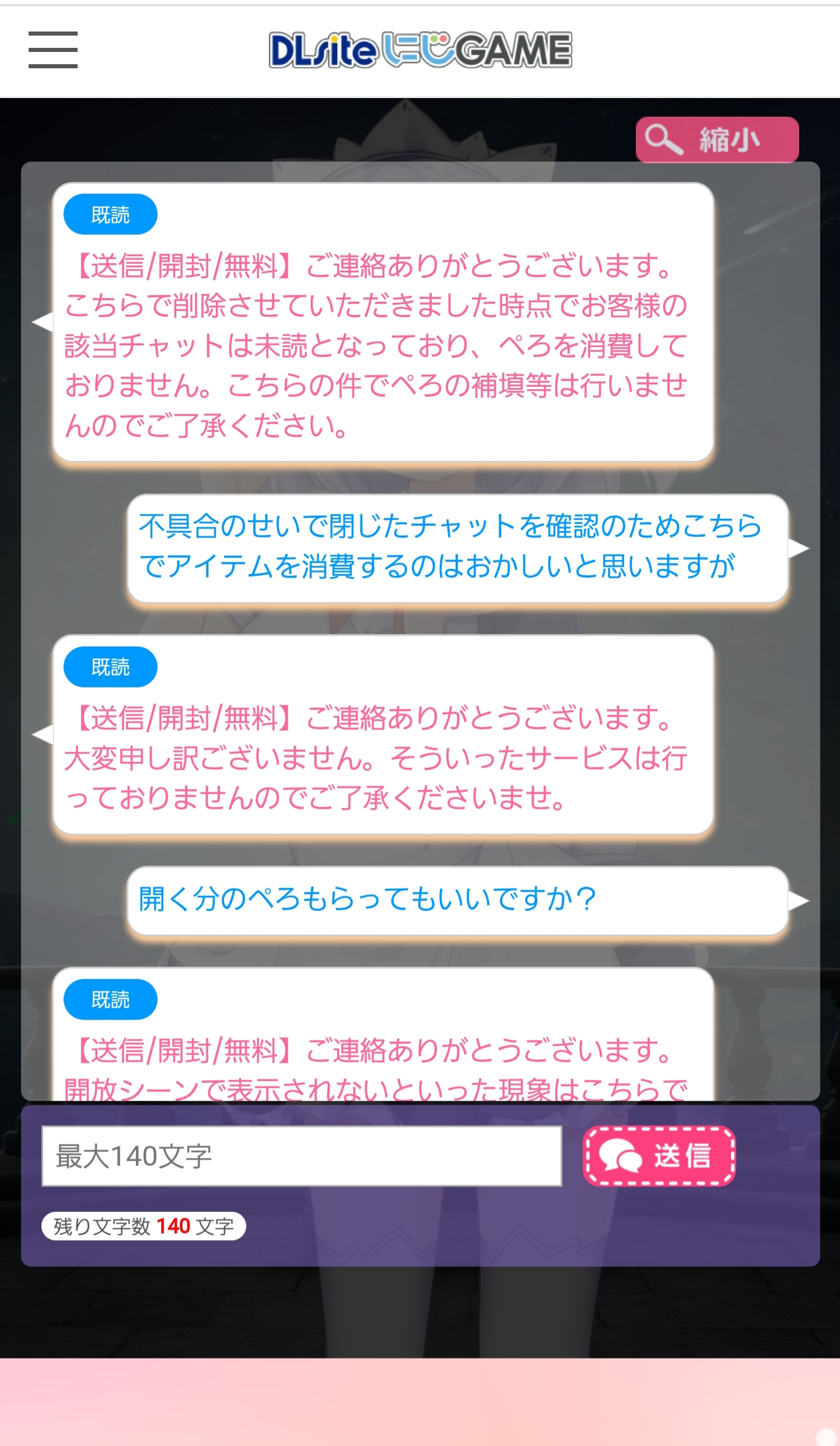Open the hamburger menu
Viewport: 840px width, 1446px height.
point(53,50)
